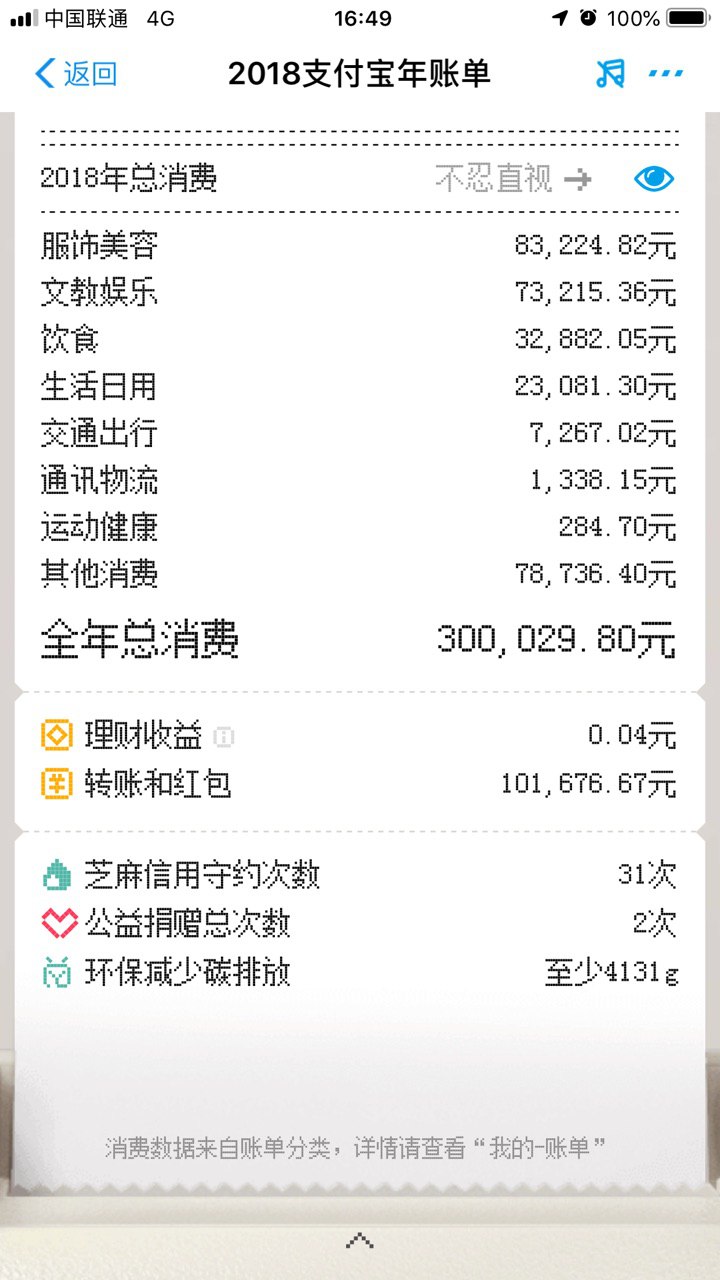
Task: Open the three-dot more options menu
Action: coord(666,73)
